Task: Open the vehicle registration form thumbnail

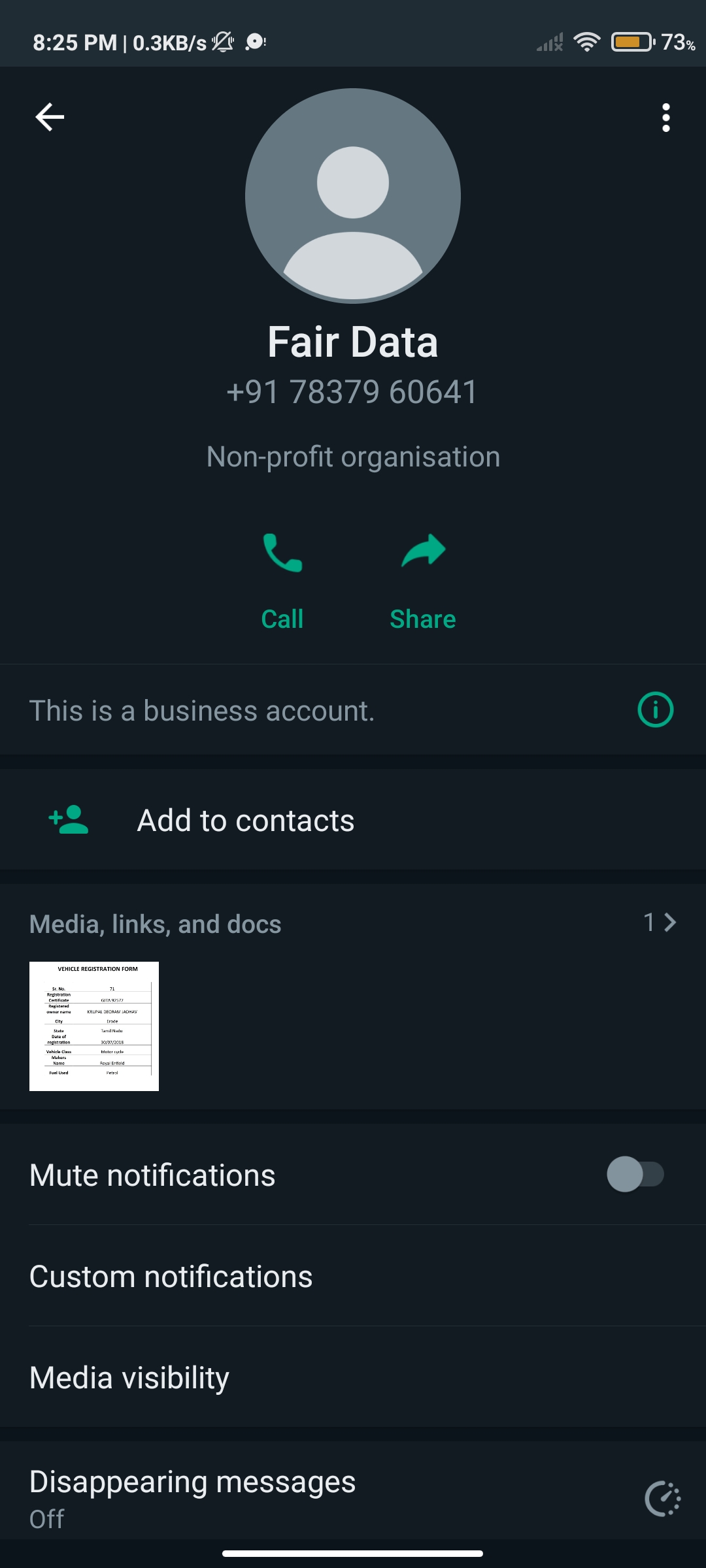Action: pyautogui.click(x=94, y=1026)
